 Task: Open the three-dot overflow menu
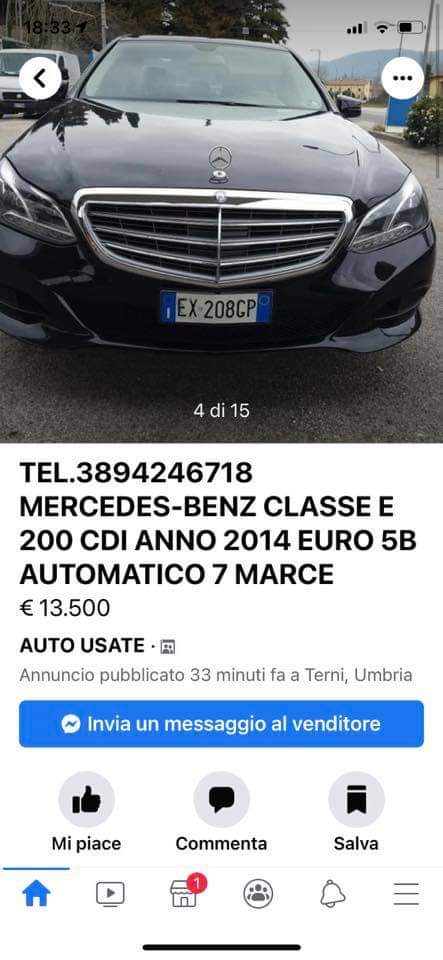pos(402,78)
